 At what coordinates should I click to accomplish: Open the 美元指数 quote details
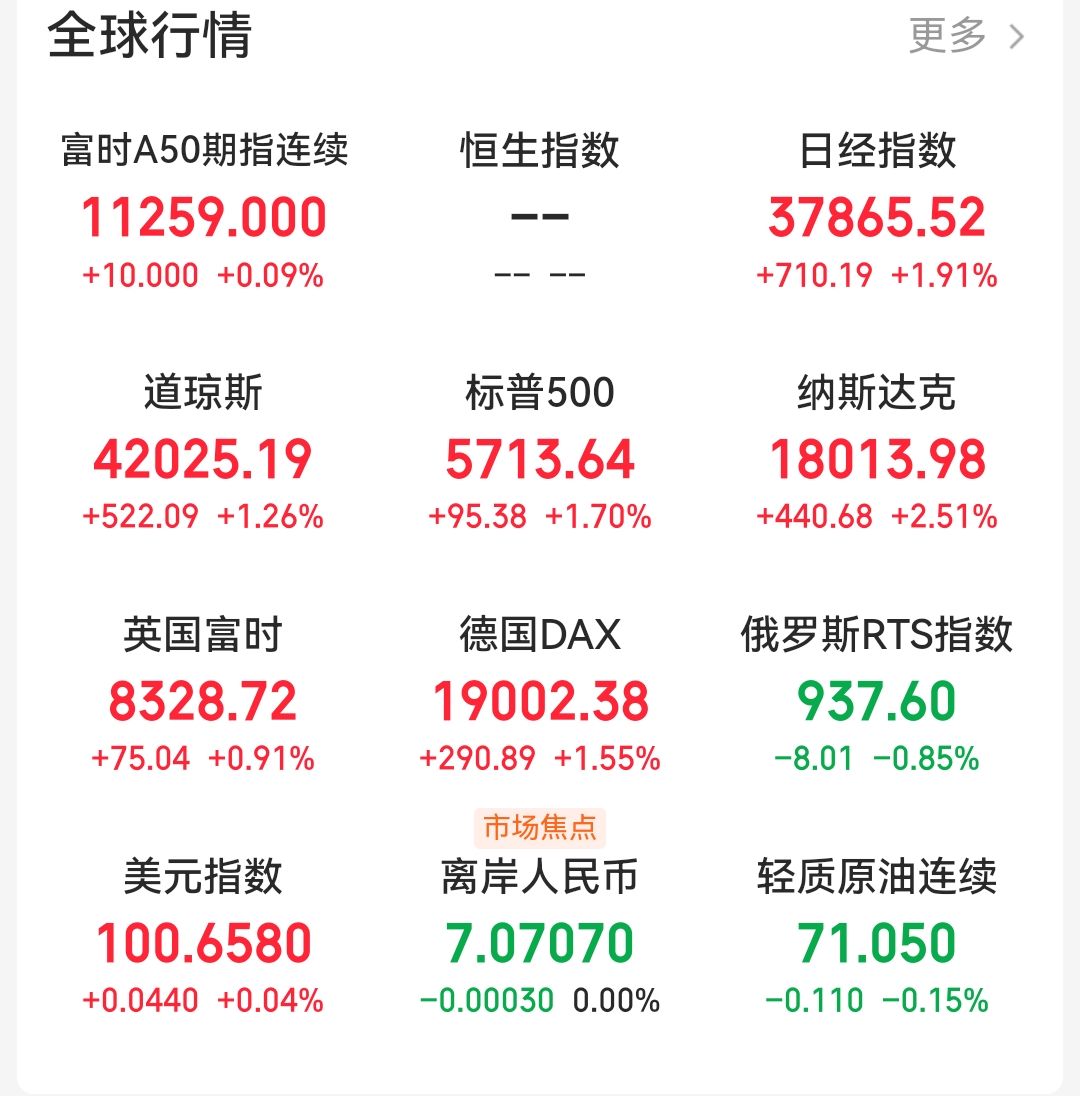click(204, 935)
